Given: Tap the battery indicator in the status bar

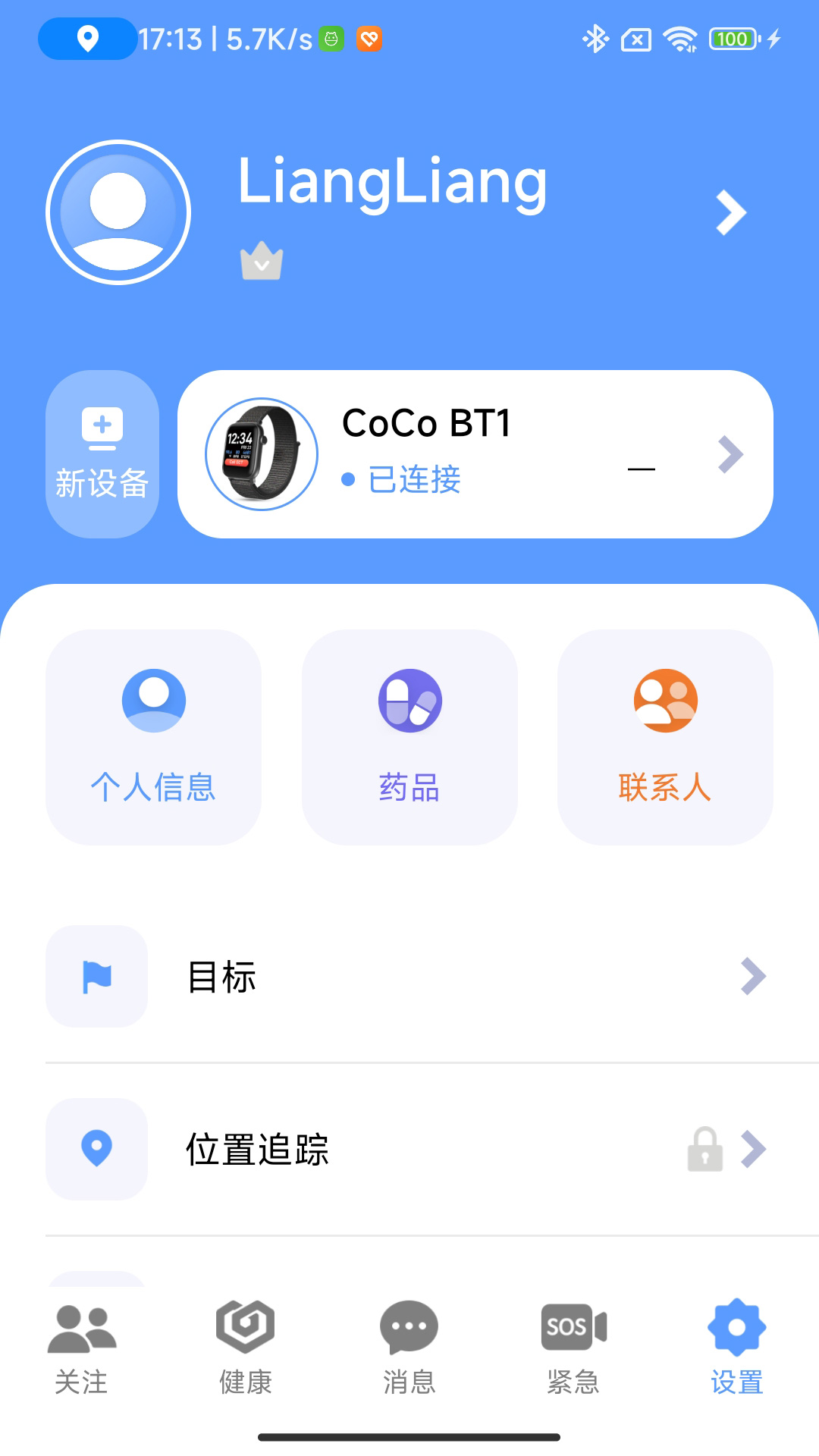Looking at the screenshot, I should (730, 39).
